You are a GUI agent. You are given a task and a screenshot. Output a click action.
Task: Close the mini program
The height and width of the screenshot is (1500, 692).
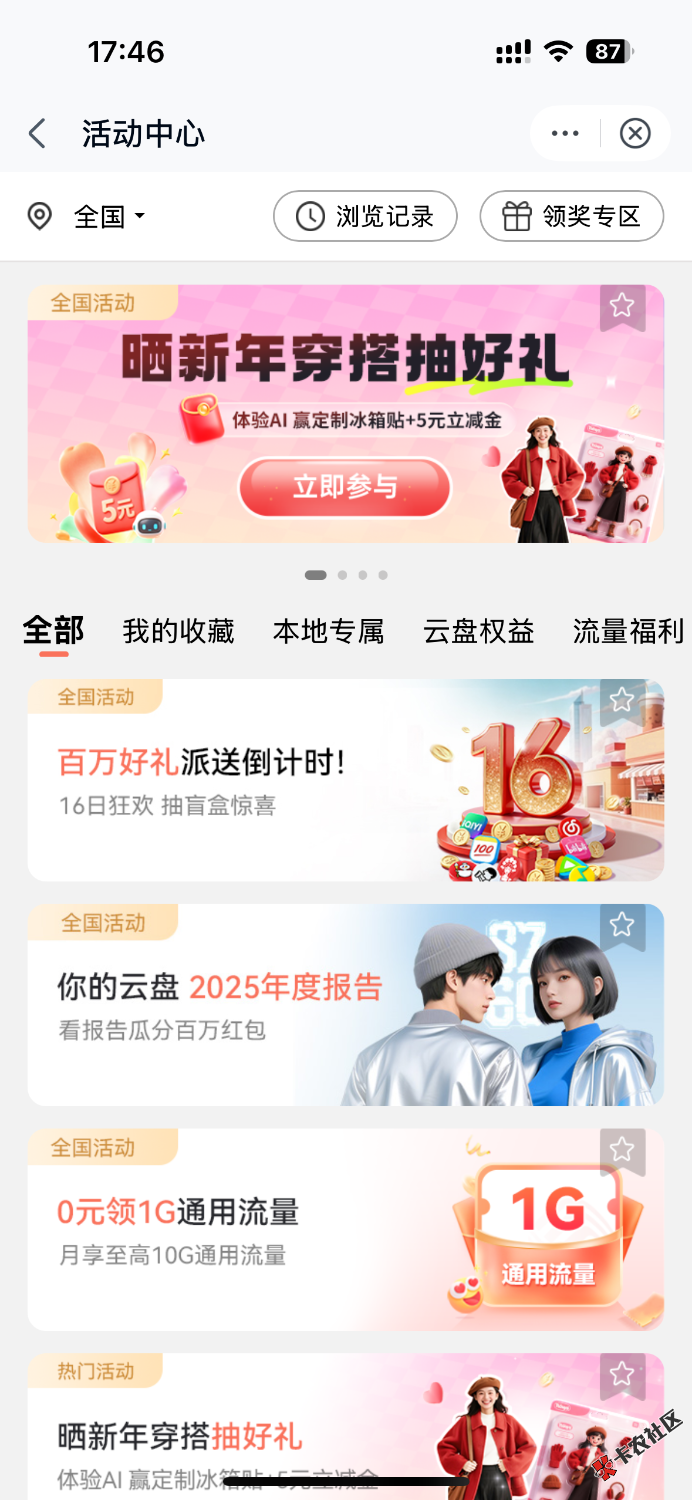click(635, 133)
